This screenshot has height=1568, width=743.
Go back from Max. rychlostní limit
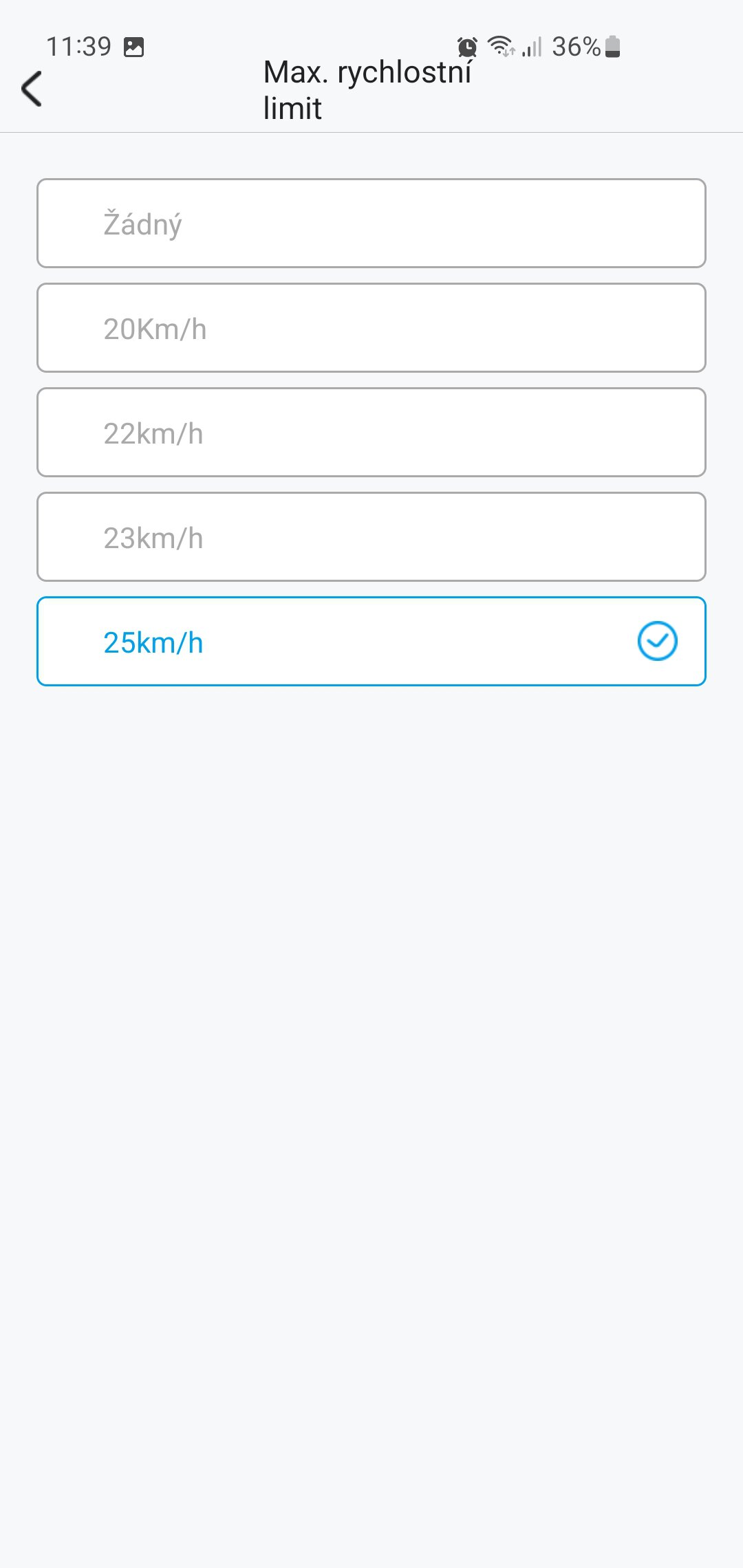[32, 89]
